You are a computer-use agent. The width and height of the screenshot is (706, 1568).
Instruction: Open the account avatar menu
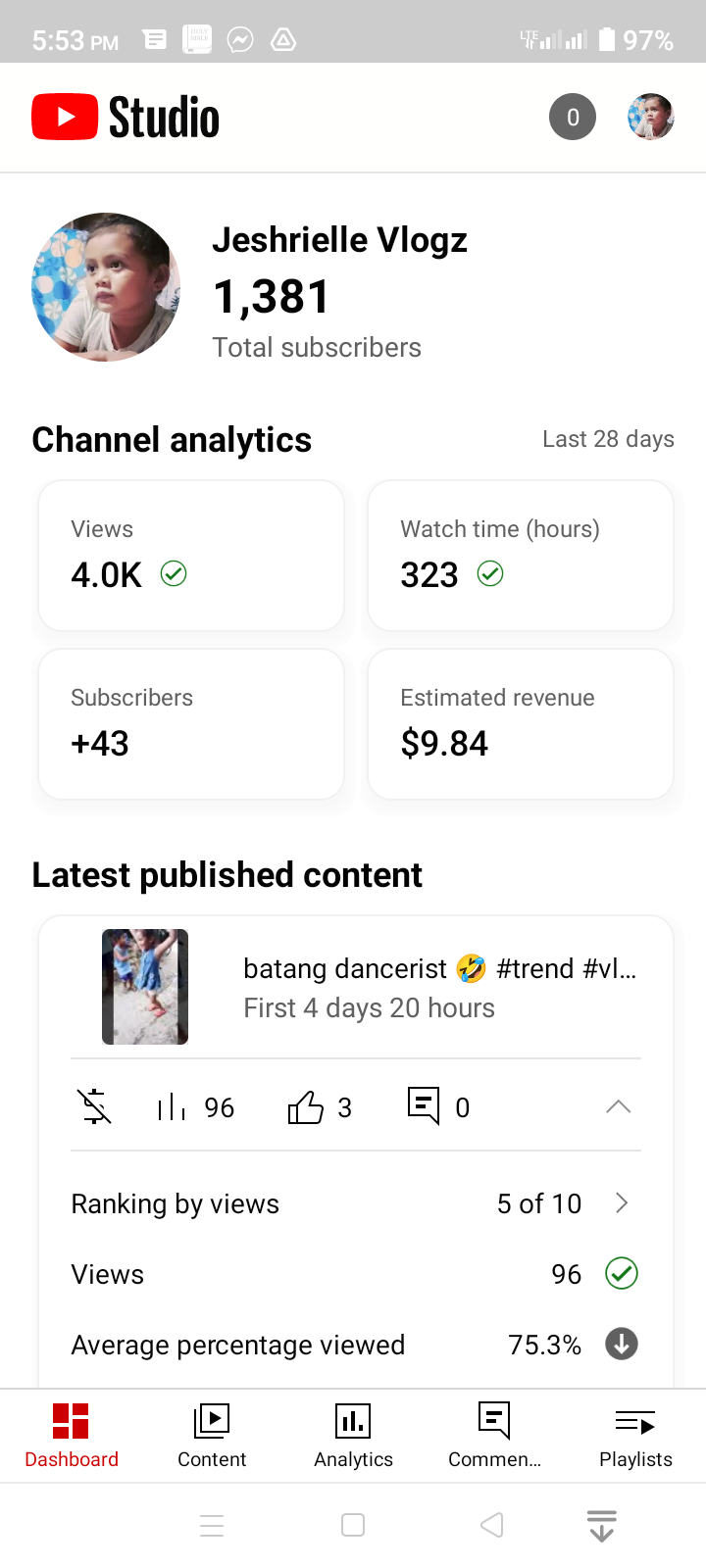(650, 118)
